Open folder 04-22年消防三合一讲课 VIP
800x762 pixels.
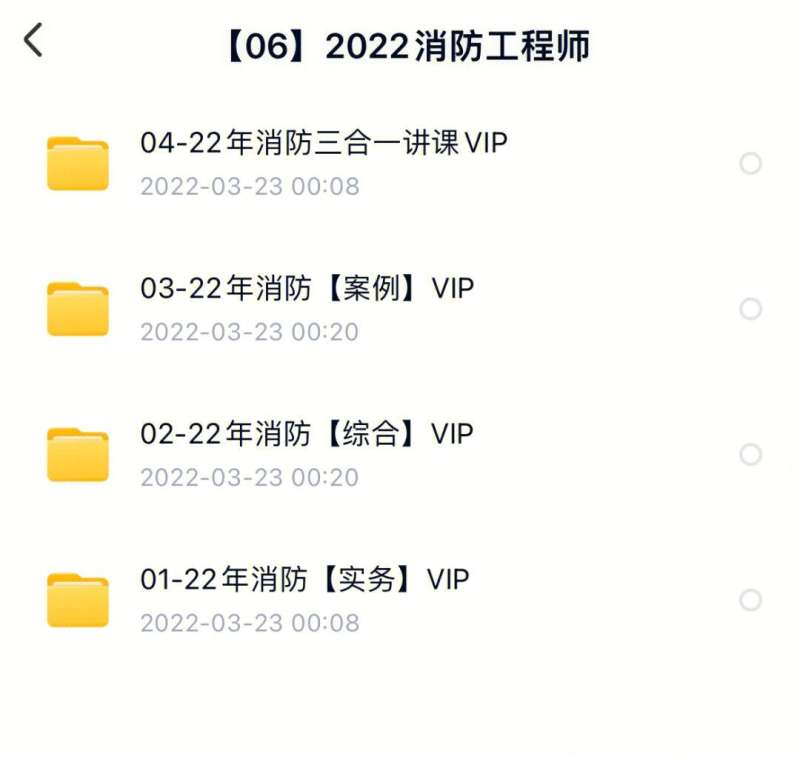(x=322, y=145)
